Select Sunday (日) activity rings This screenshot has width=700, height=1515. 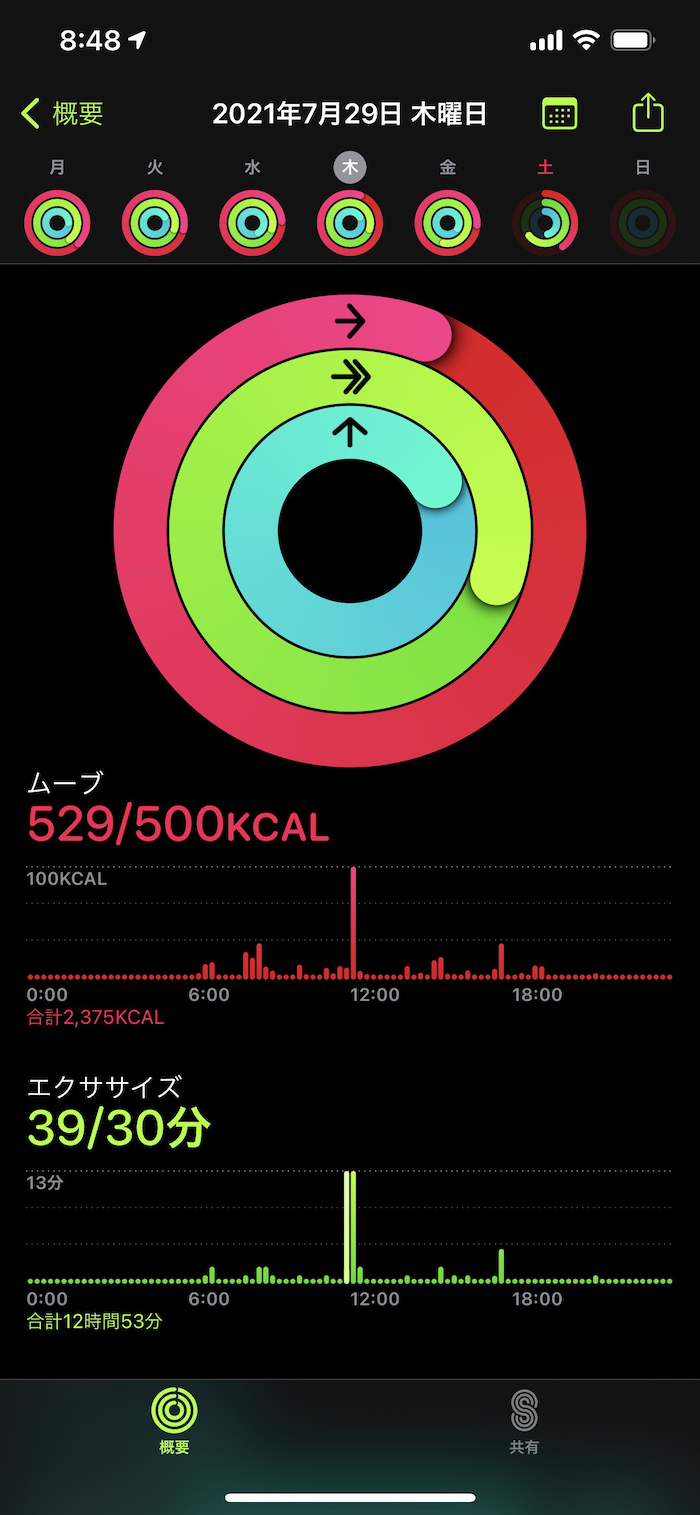coord(642,223)
